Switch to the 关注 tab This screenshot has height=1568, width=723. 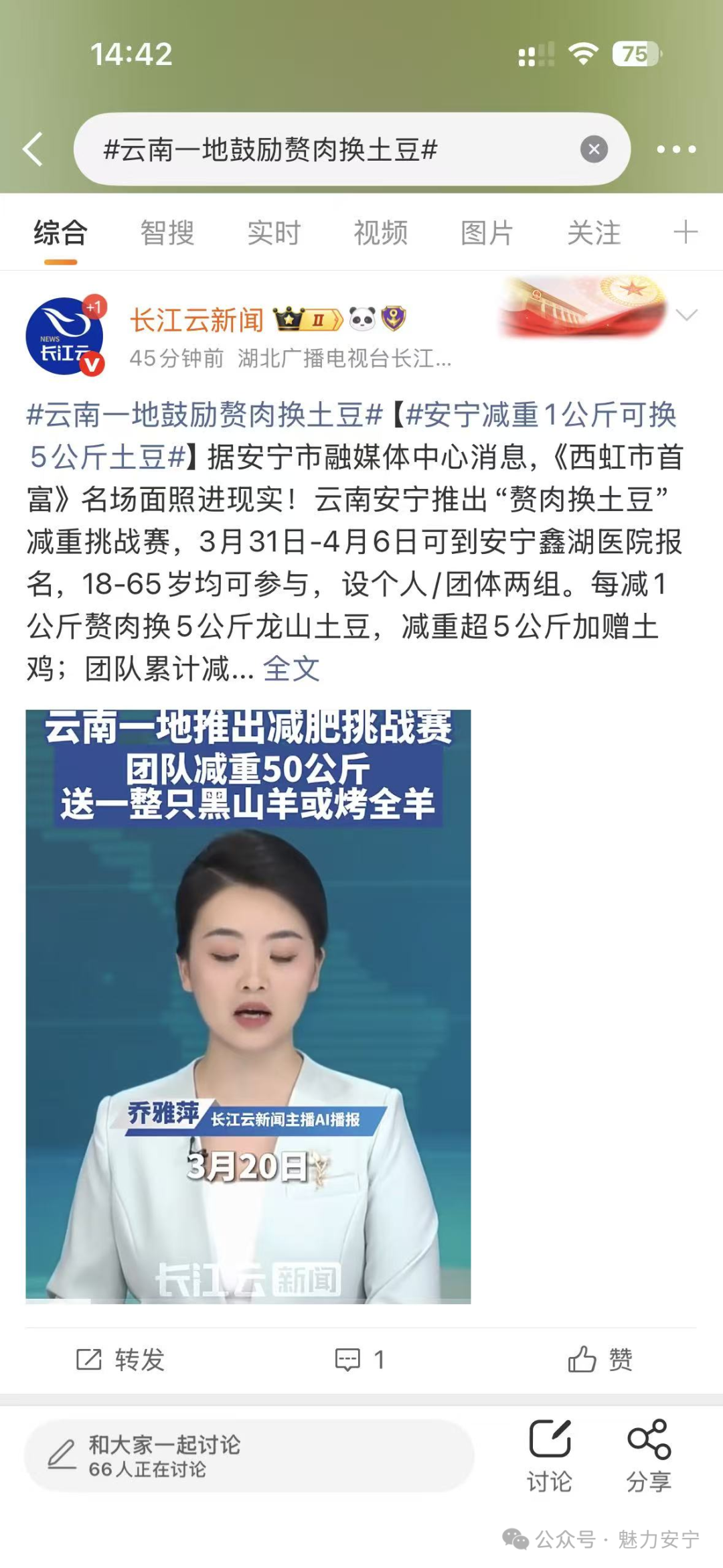pyautogui.click(x=594, y=233)
